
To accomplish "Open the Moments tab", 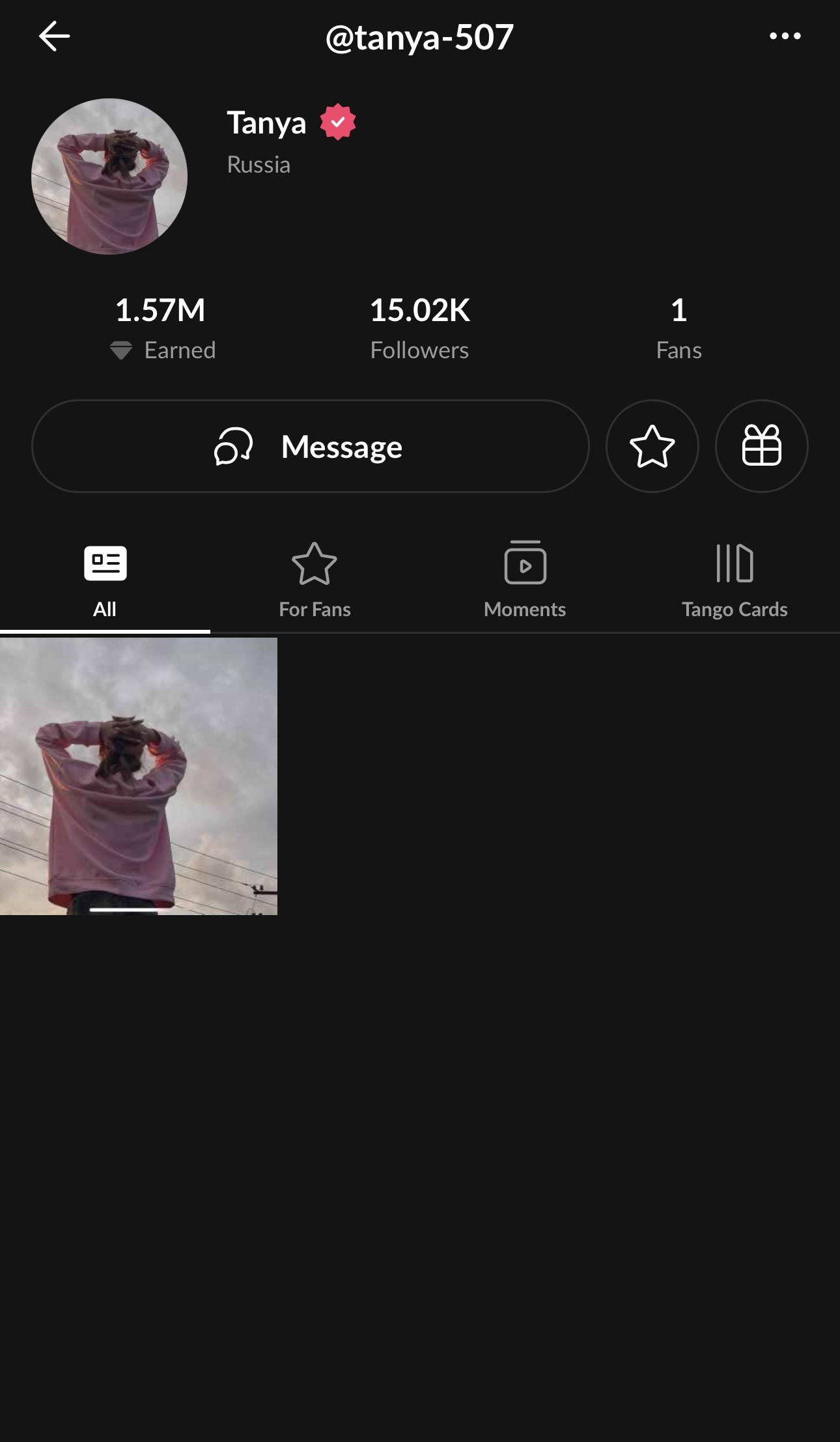I will tap(525, 580).
